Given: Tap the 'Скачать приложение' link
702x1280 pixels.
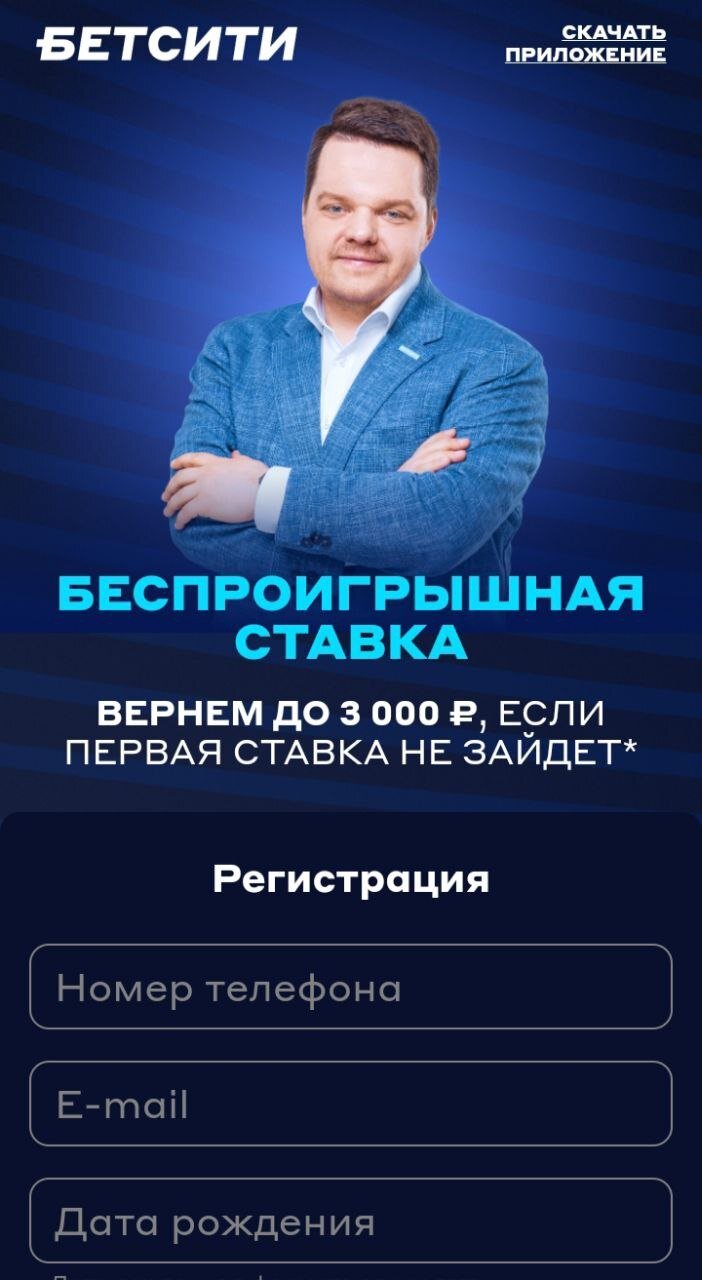Looking at the screenshot, I should pos(585,44).
